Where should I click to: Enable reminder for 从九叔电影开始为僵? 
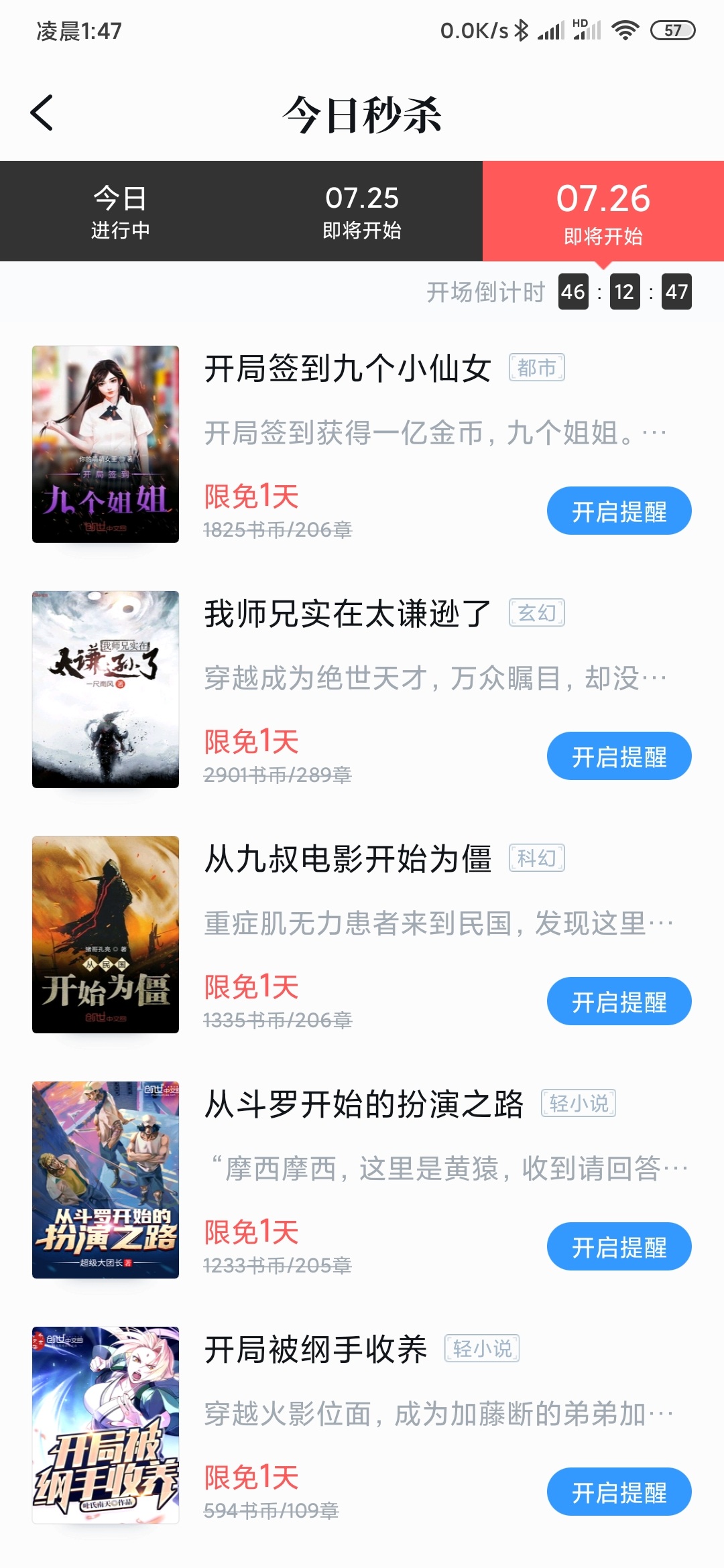pos(619,1002)
